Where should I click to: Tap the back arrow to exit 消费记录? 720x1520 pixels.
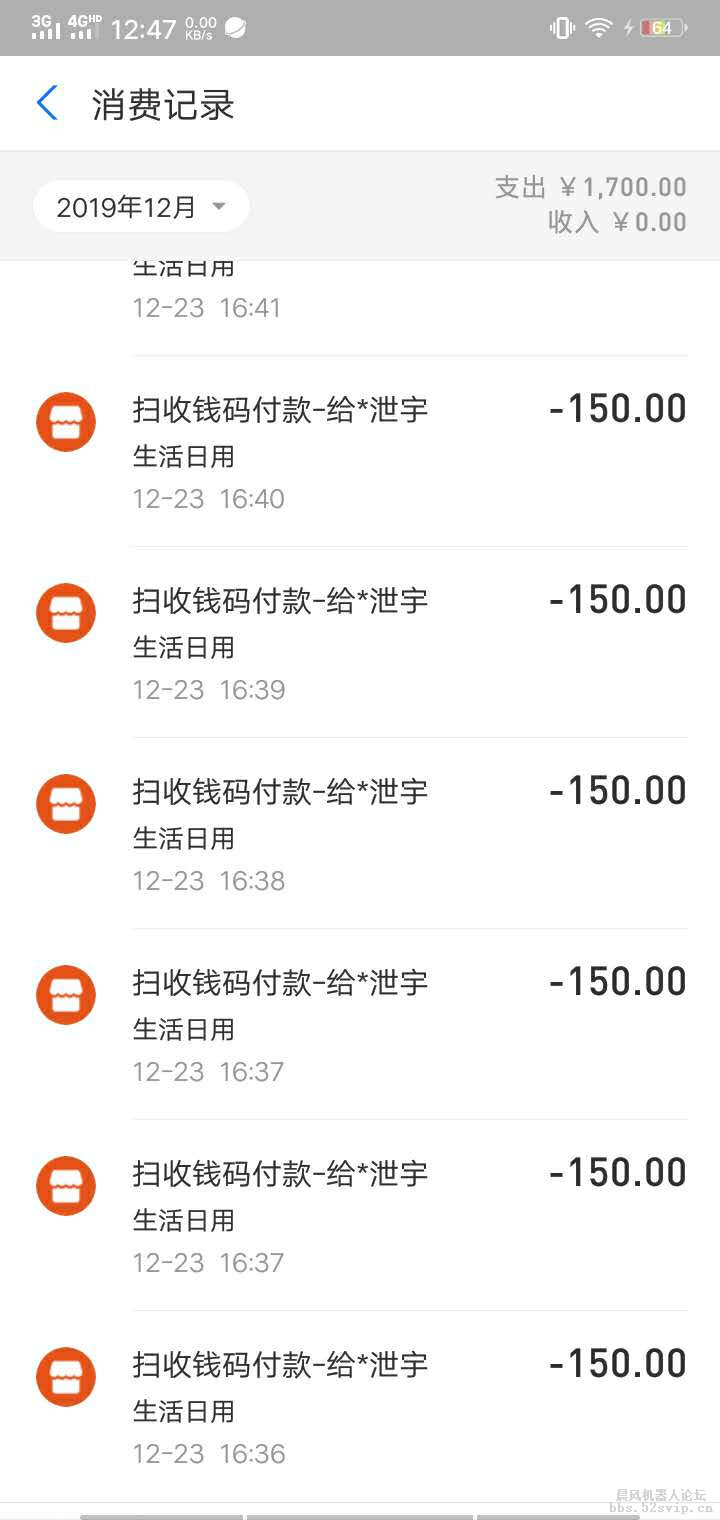click(47, 102)
